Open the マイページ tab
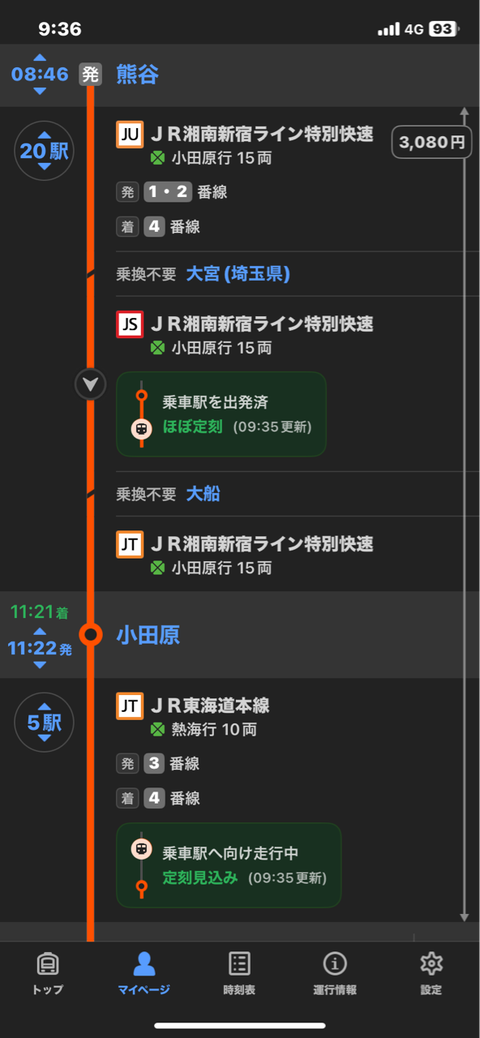Screen dimensions: 480x1038 pos(144,973)
